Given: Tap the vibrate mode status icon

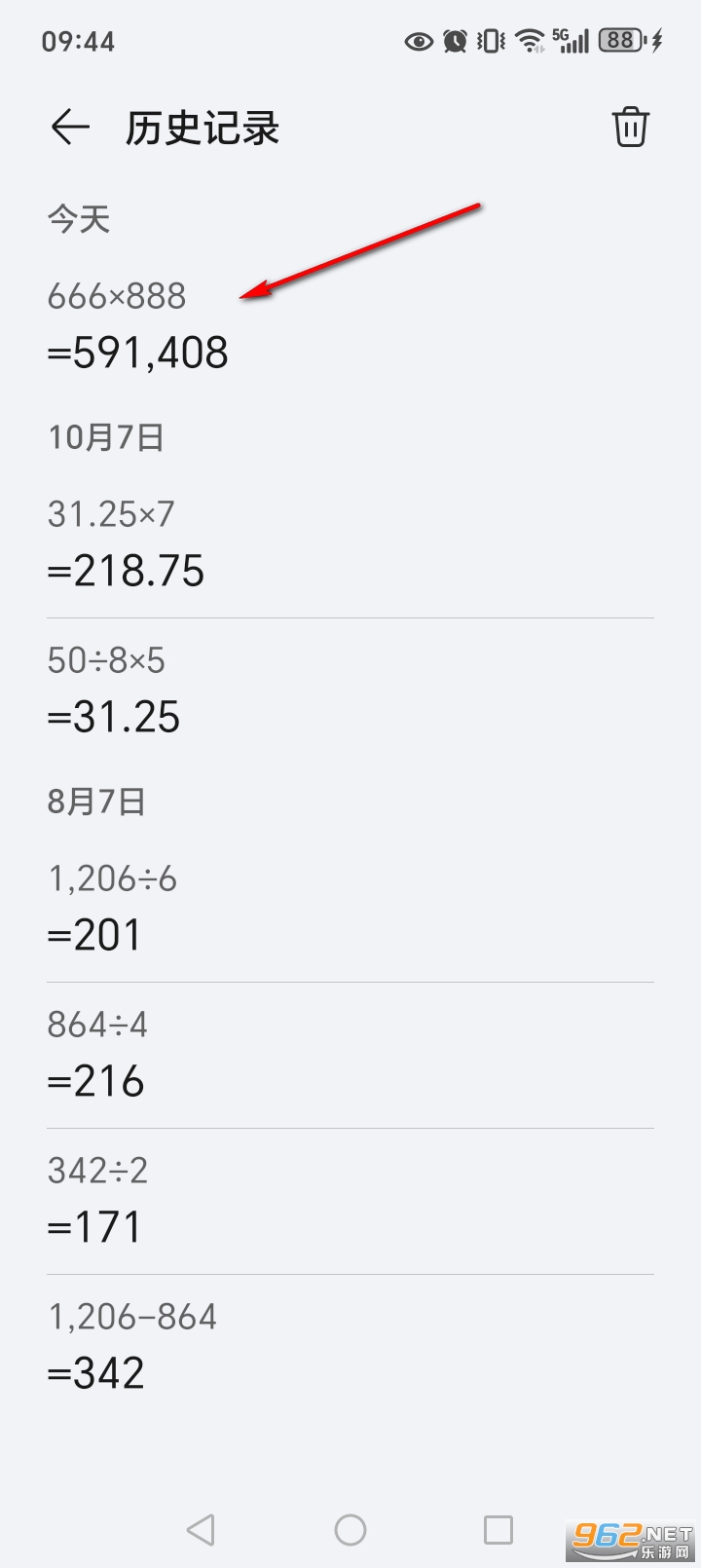Looking at the screenshot, I should 490,41.
